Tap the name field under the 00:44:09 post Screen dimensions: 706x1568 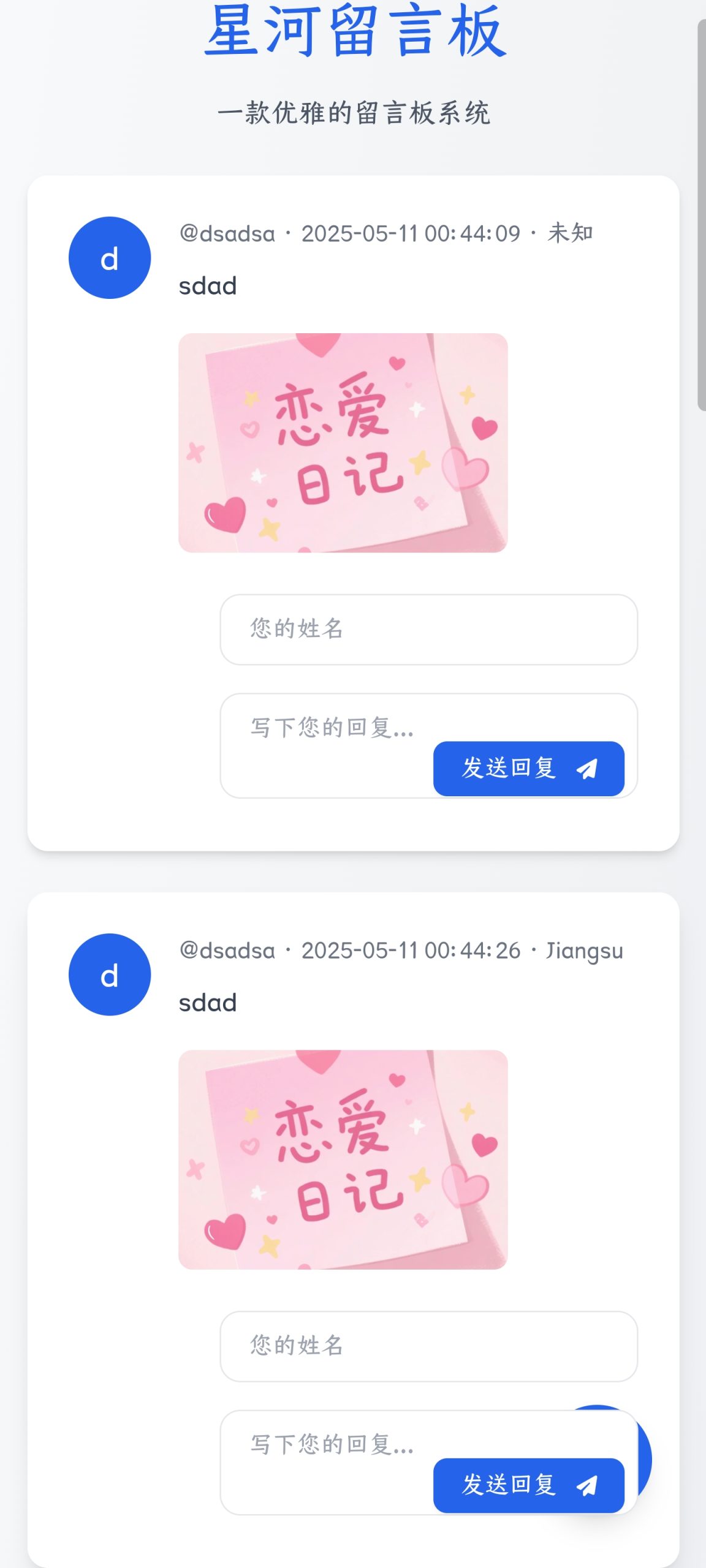[x=428, y=629]
